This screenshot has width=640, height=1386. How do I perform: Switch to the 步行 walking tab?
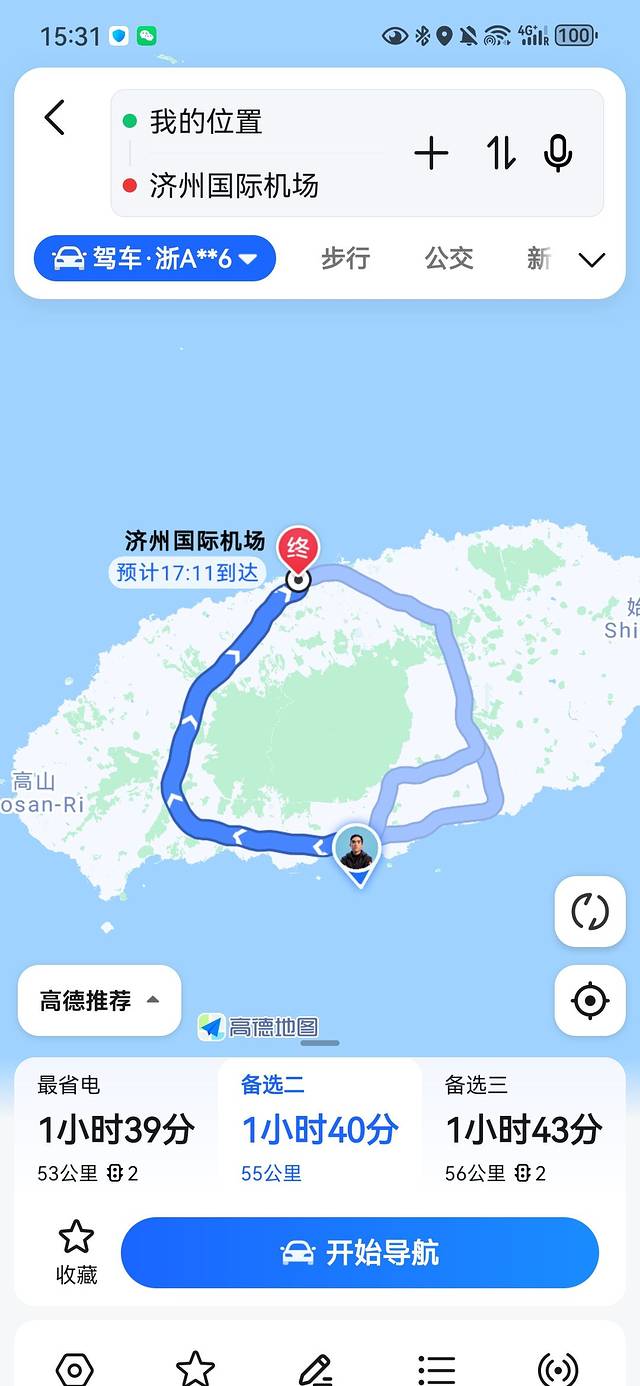(345, 259)
